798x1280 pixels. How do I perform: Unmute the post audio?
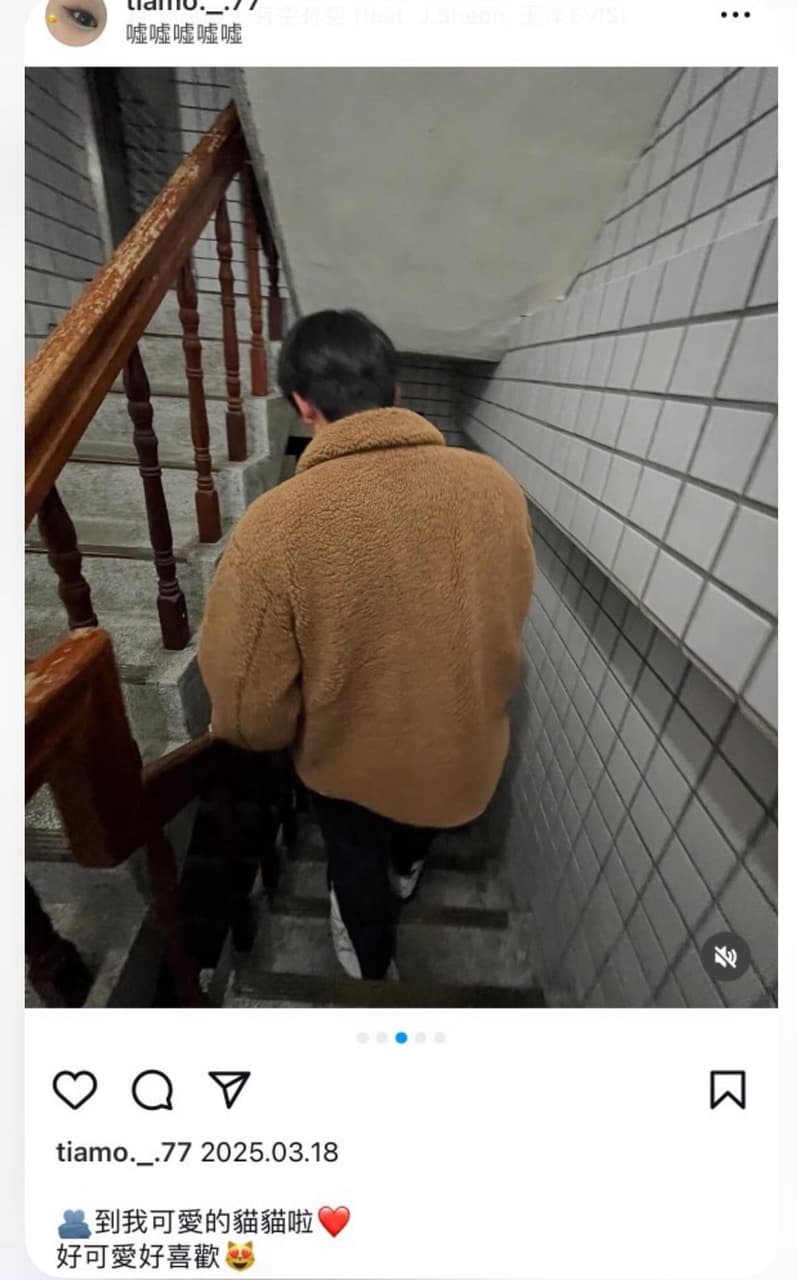click(x=726, y=957)
